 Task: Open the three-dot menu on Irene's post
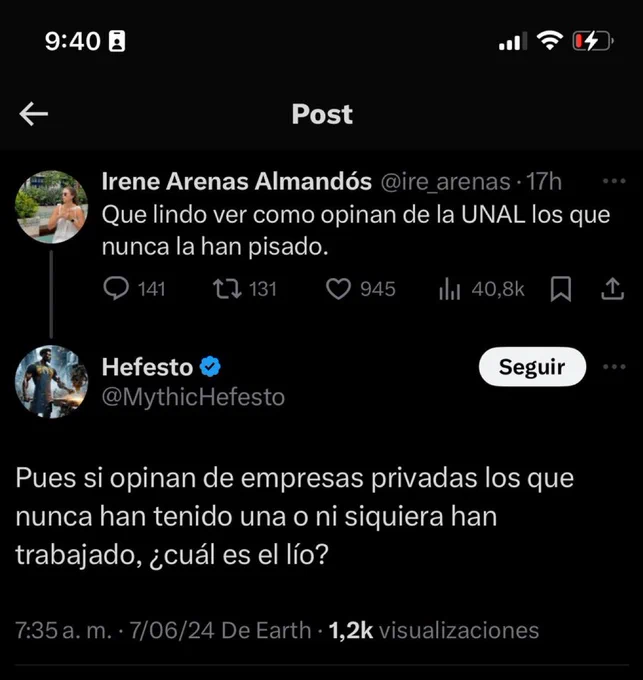(614, 181)
